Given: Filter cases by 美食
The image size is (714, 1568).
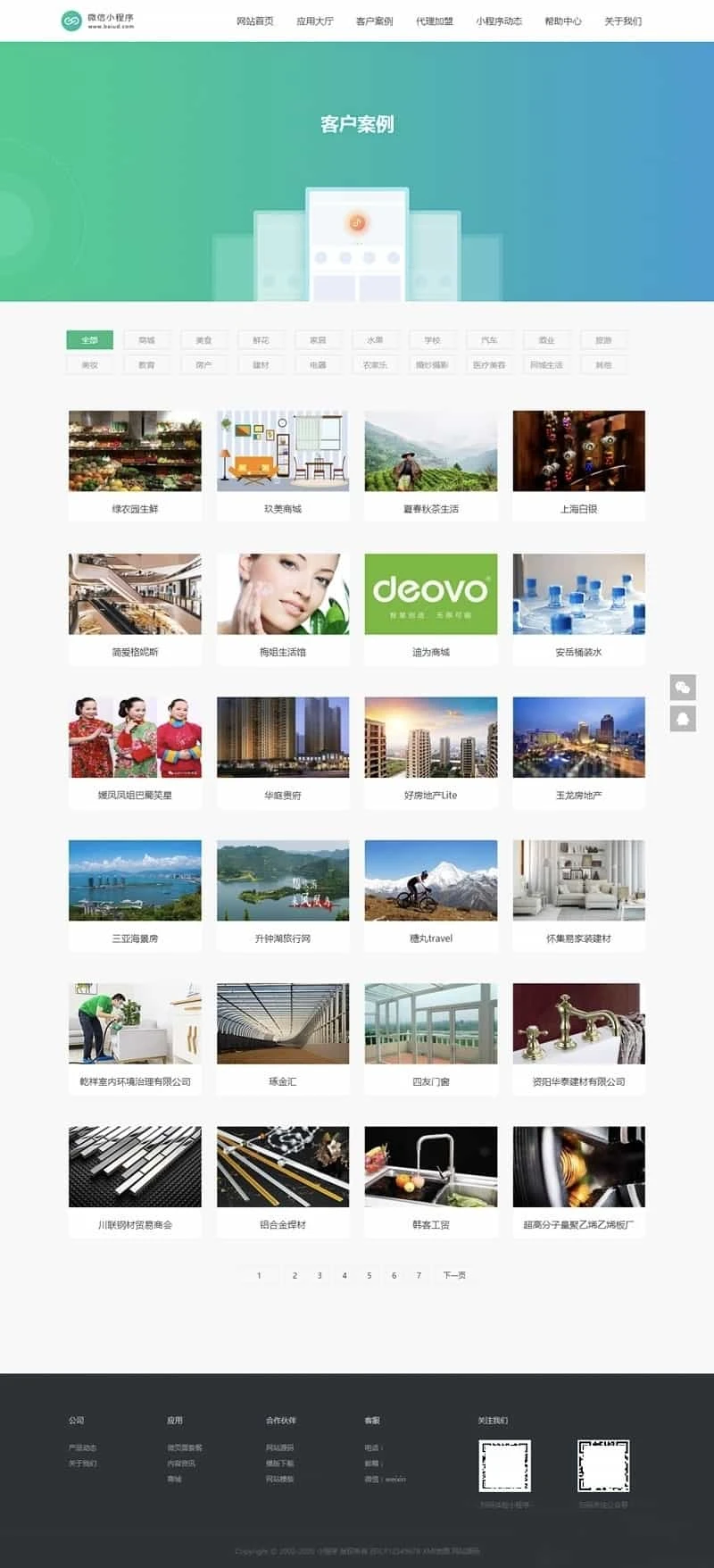Looking at the screenshot, I should 203,340.
